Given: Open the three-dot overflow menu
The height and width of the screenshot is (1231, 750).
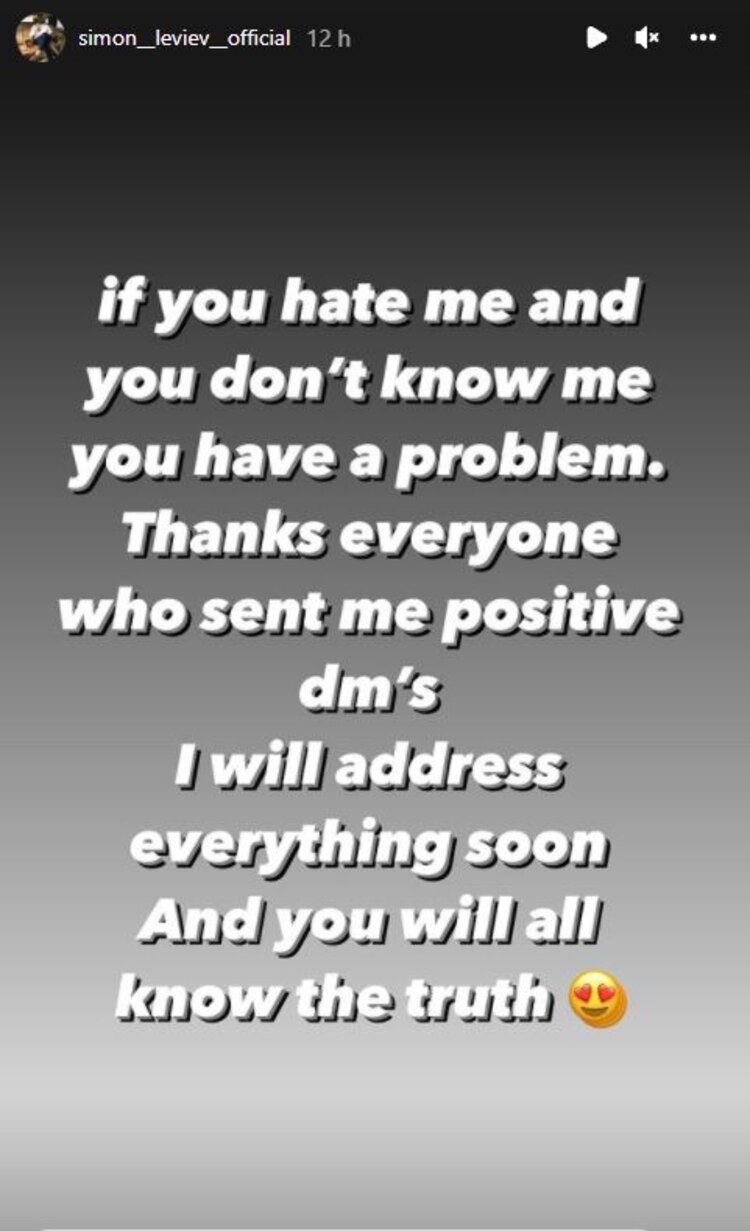Looking at the screenshot, I should pos(703,38).
